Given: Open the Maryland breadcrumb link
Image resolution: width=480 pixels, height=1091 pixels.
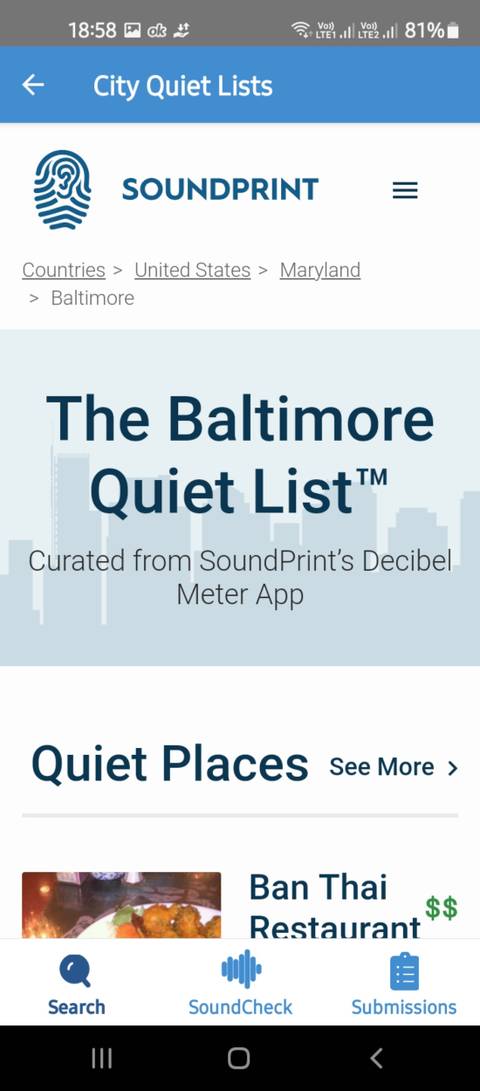Looking at the screenshot, I should 320,270.
